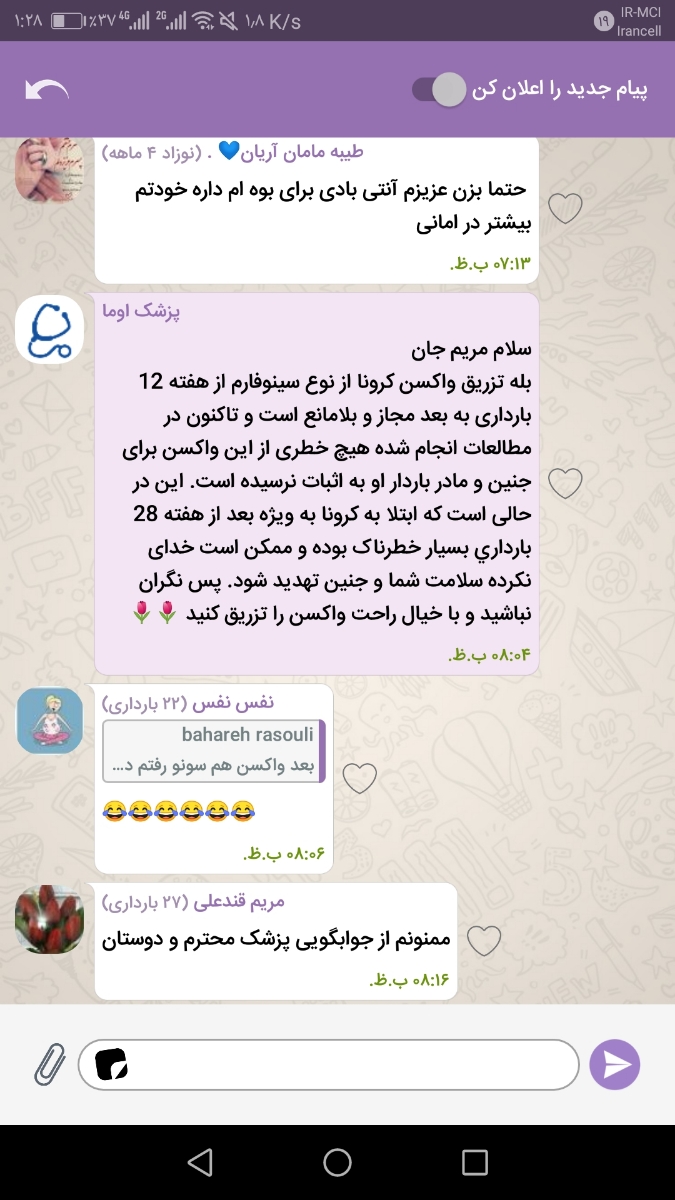
Task: Go back using the header arrow
Action: 47,90
